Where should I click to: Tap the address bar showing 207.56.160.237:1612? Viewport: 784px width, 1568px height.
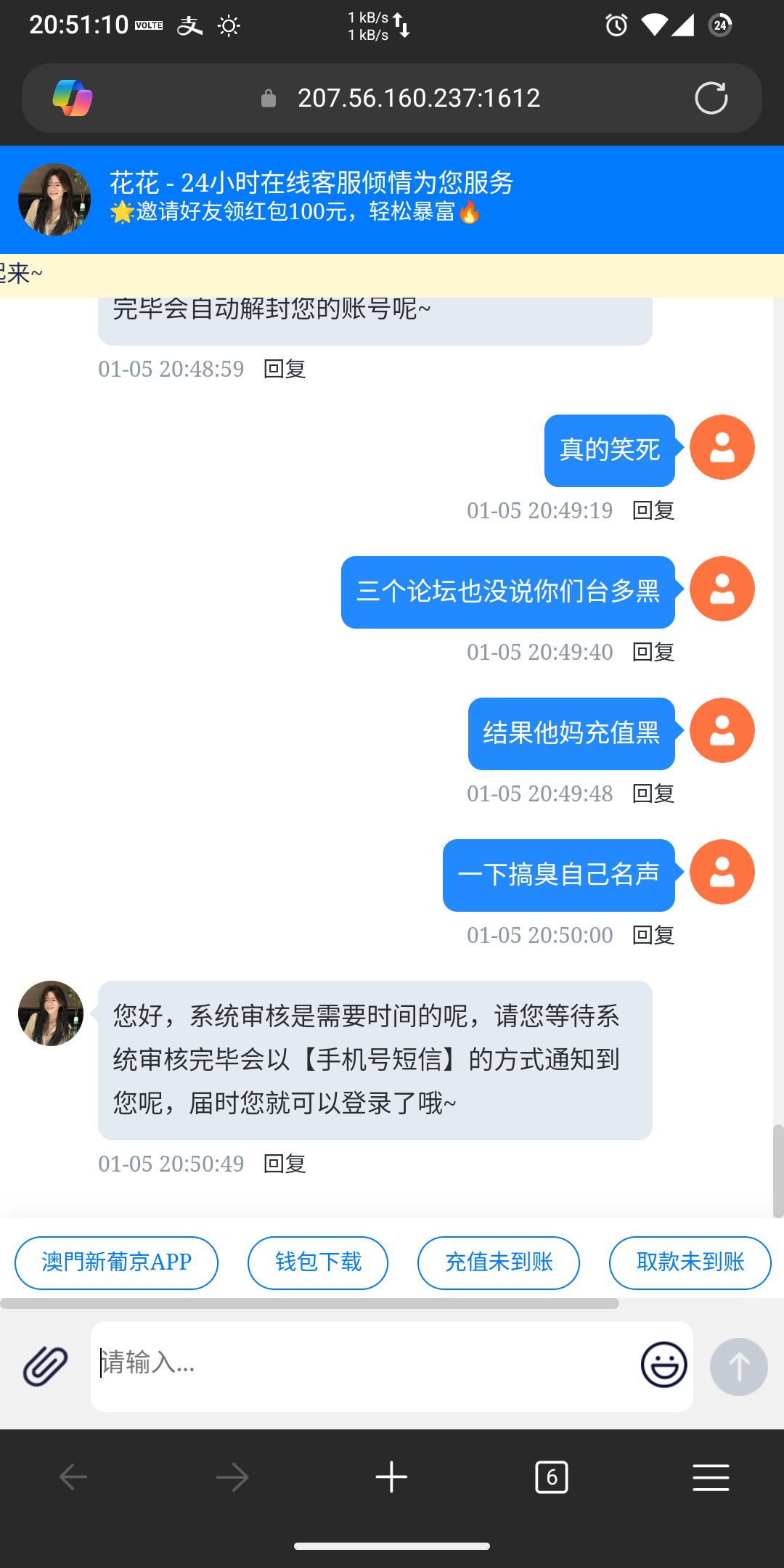click(x=418, y=98)
